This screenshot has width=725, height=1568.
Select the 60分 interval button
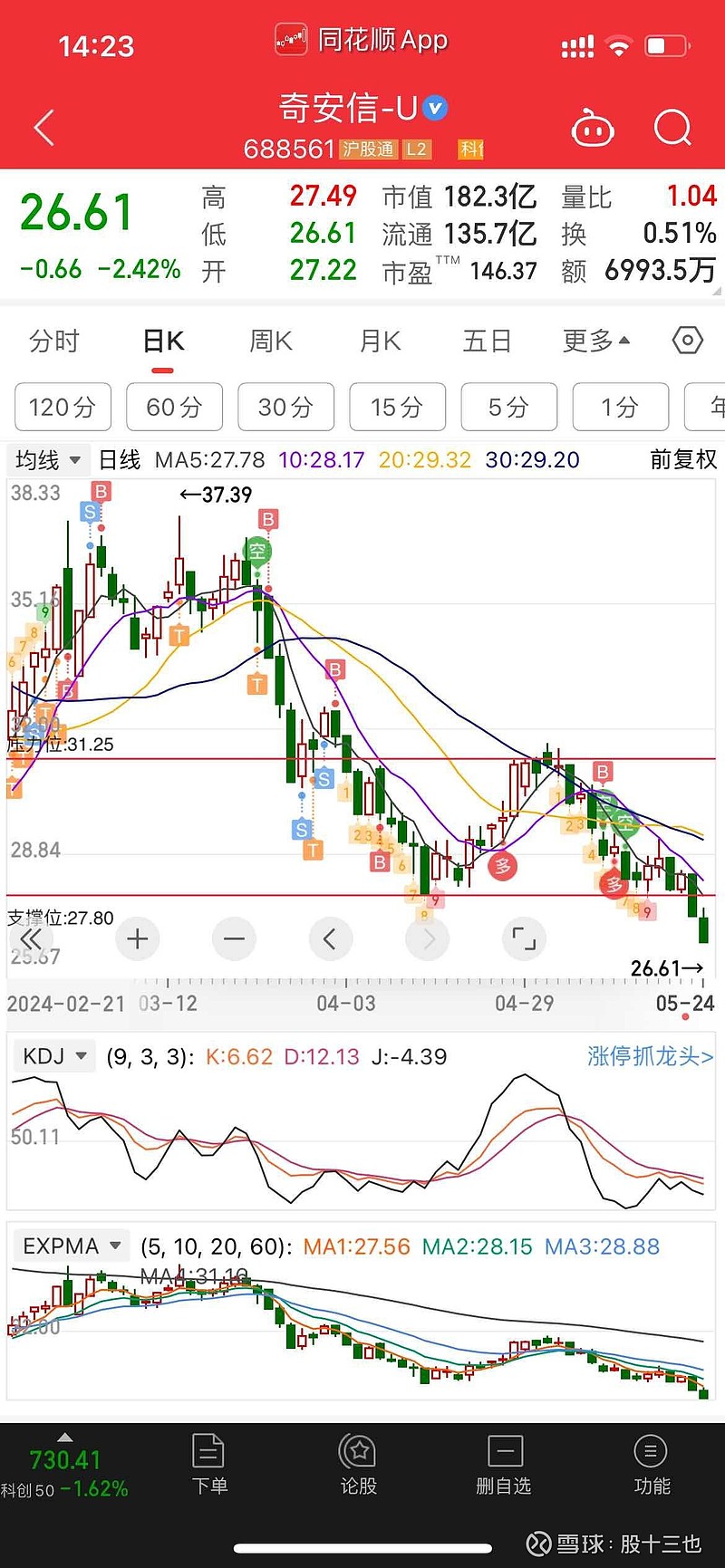click(x=174, y=407)
